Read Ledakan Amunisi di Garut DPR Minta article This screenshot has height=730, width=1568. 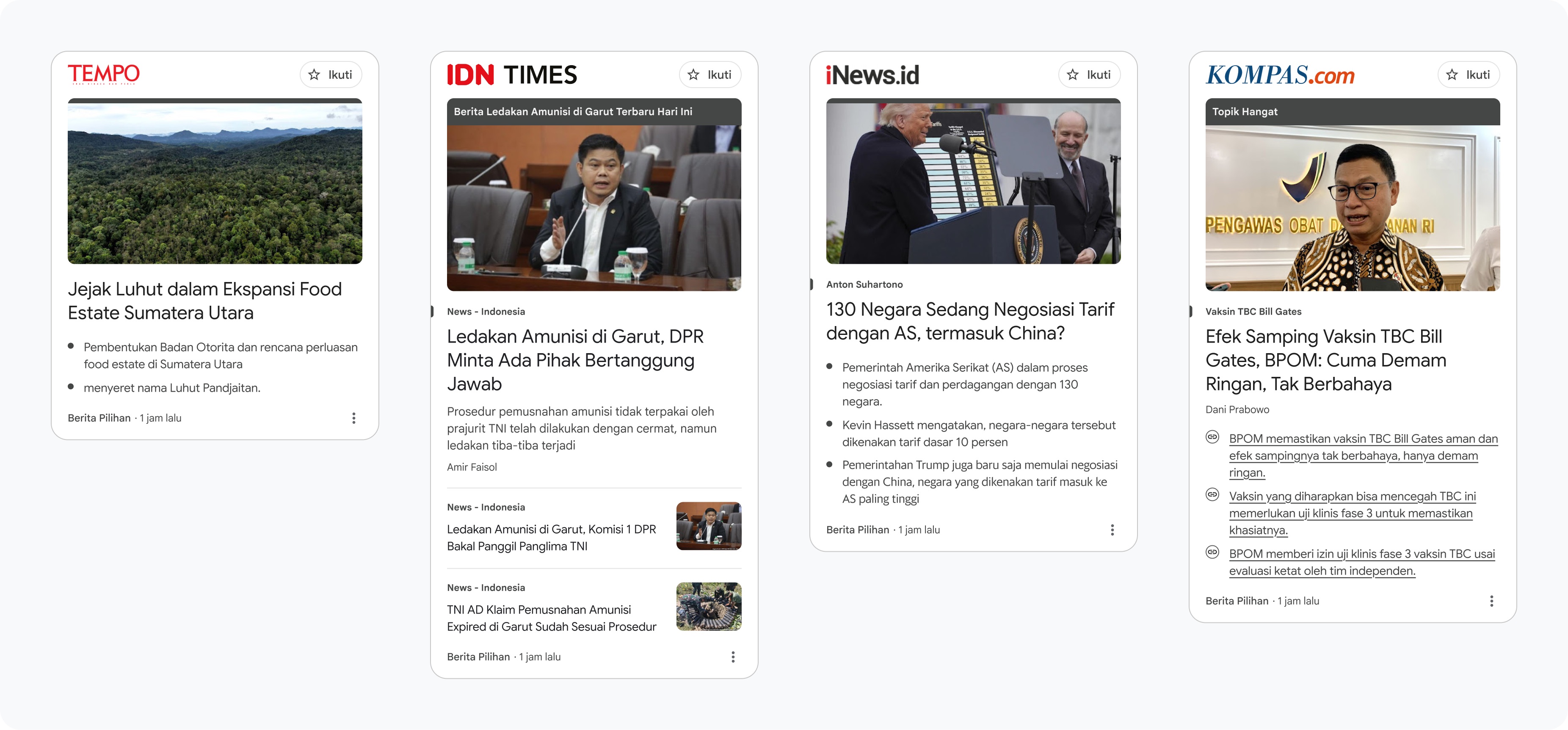pyautogui.click(x=574, y=360)
